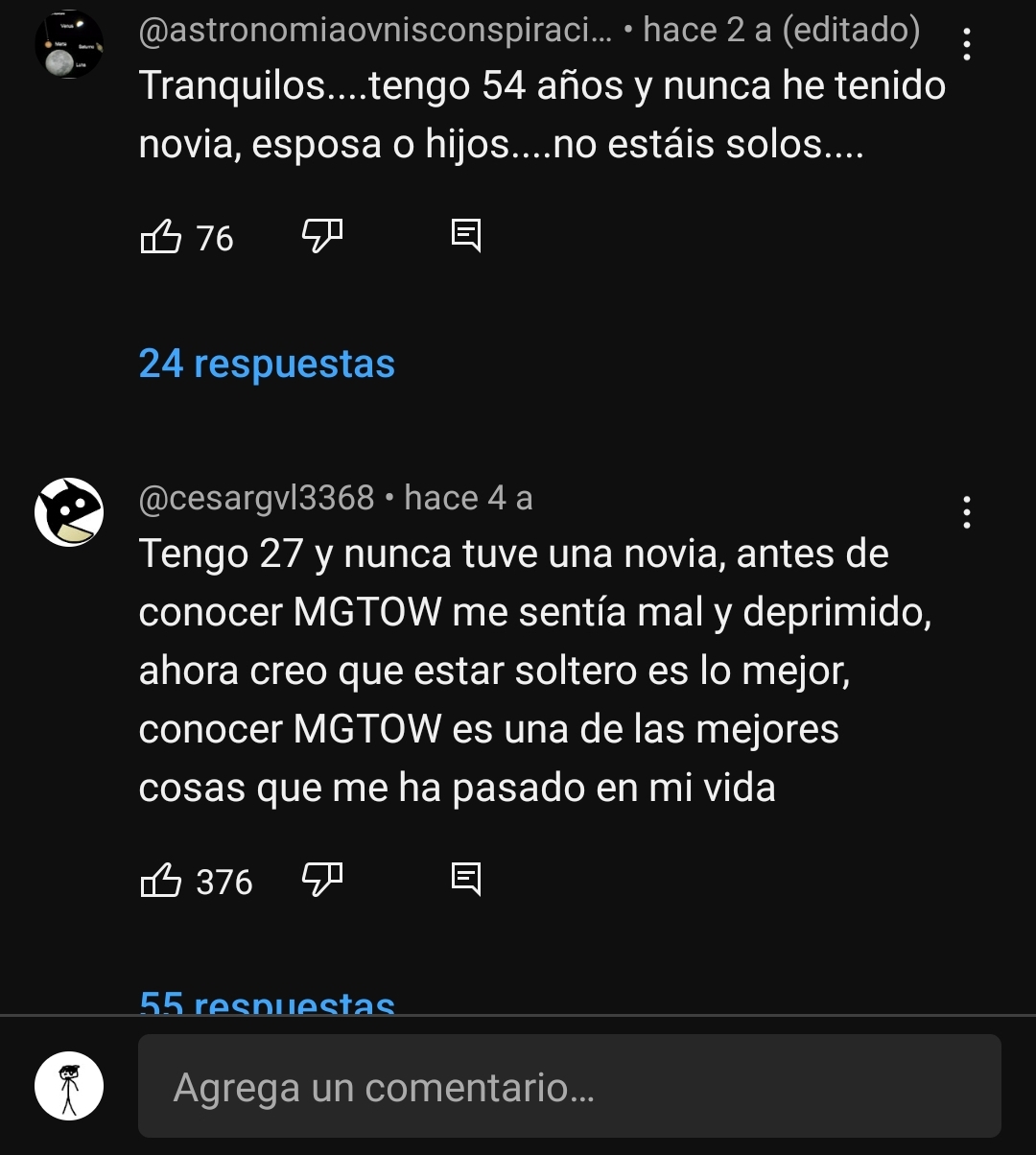Open the options menu of @cesargvl3368's comment
Screen dimensions: 1036x1155
pyautogui.click(x=967, y=513)
